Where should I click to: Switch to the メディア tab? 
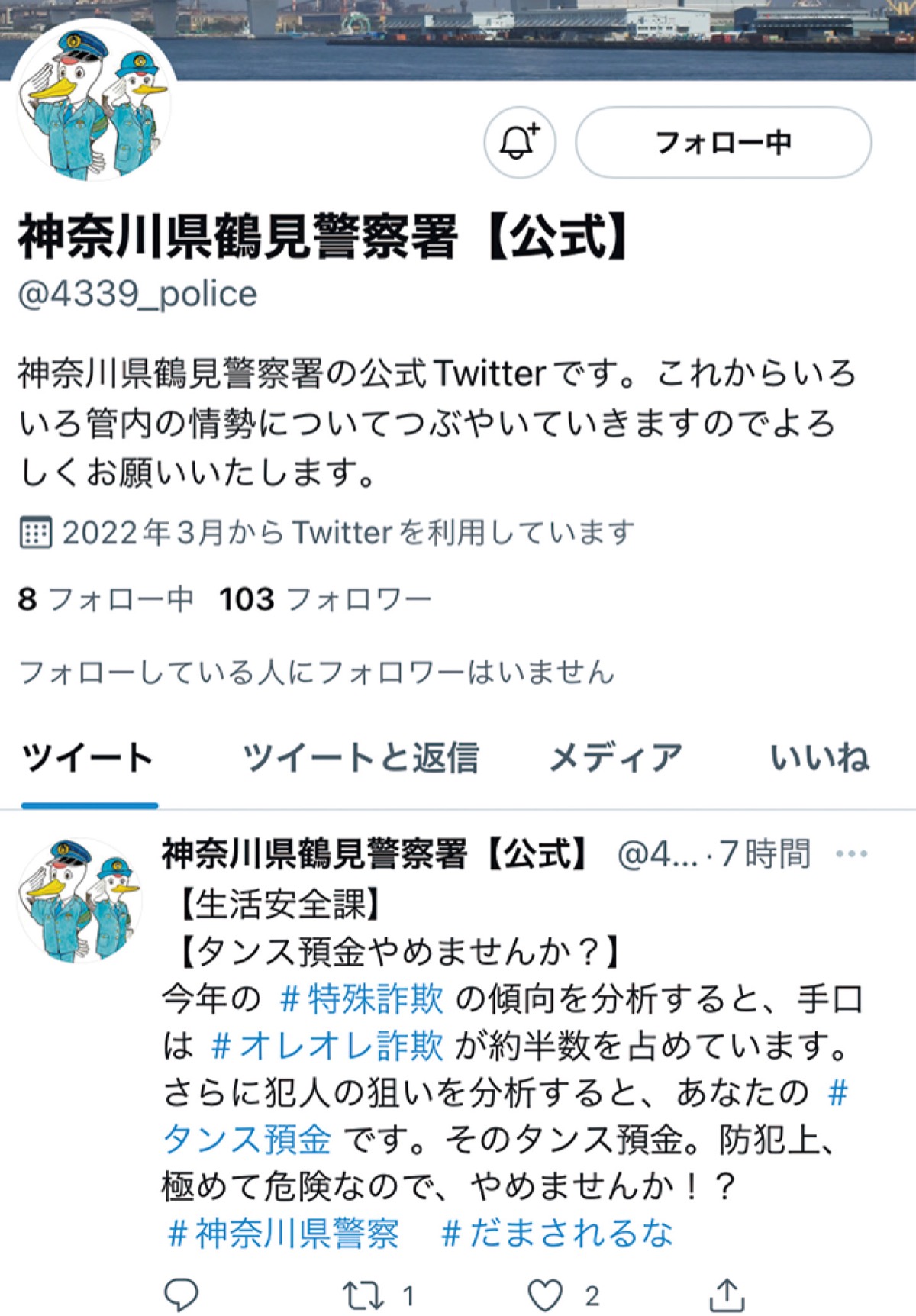point(615,758)
